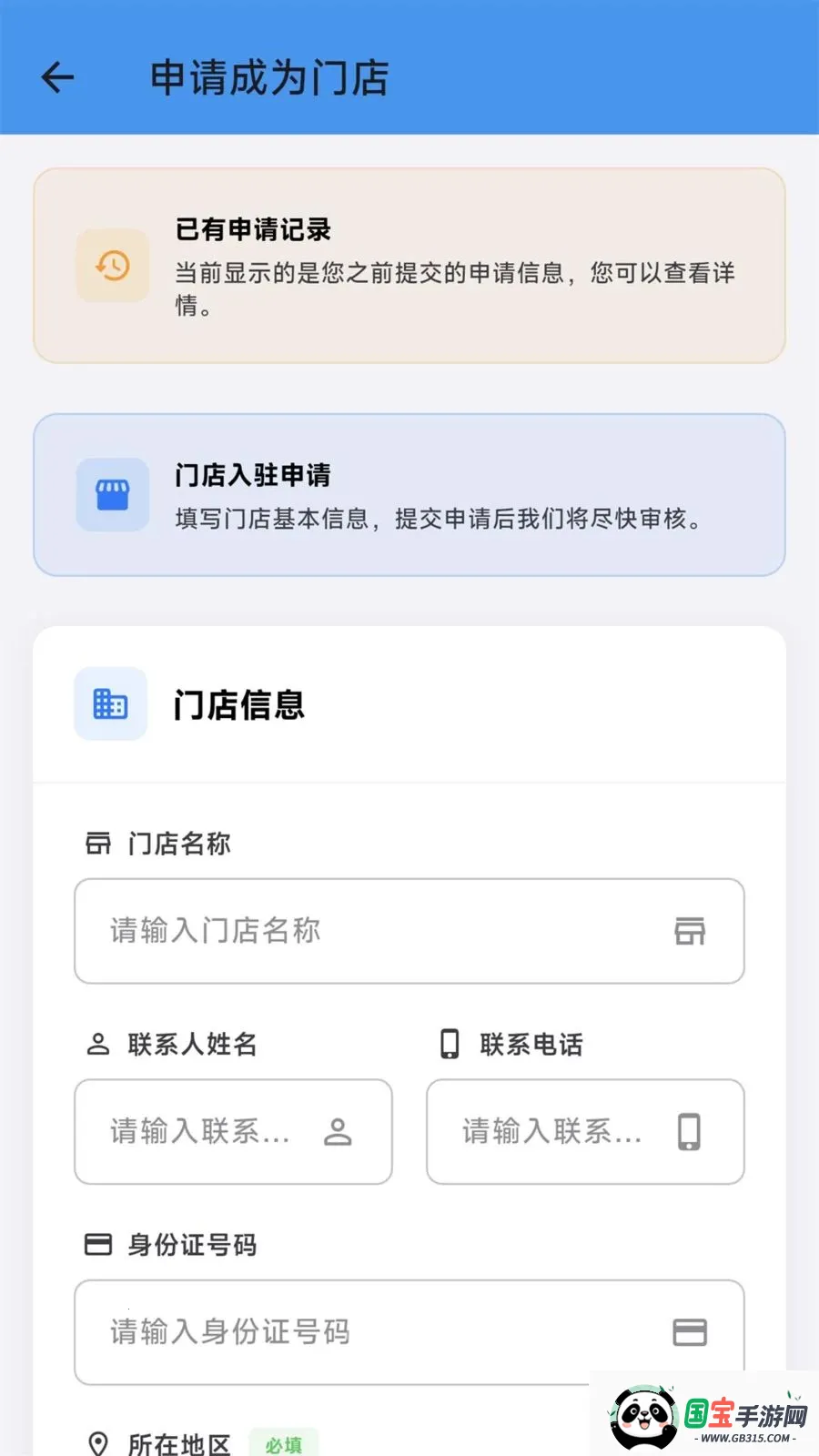This screenshot has height=1456, width=819.
Task: Click the shop icon next to 门店名称 label
Action: [x=98, y=843]
